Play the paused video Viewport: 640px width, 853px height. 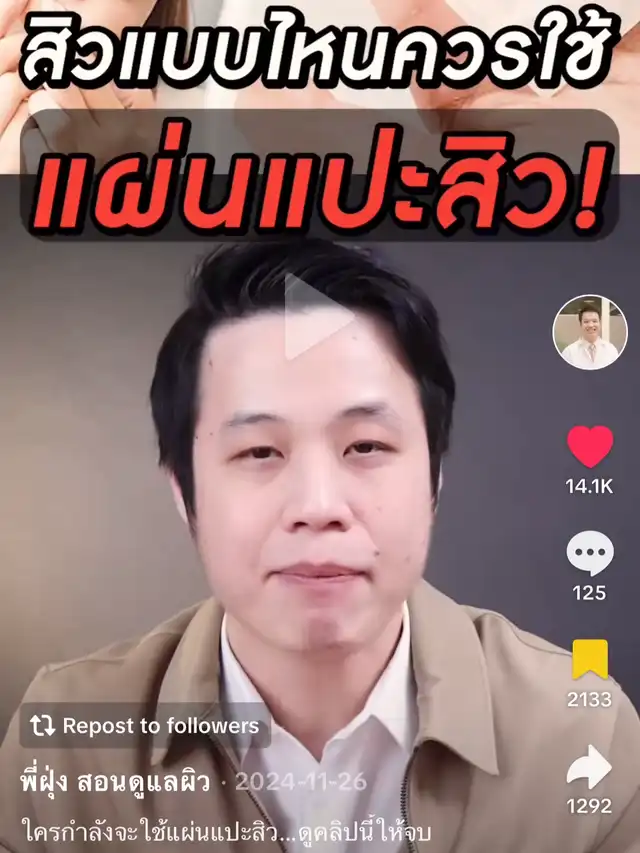[318, 316]
